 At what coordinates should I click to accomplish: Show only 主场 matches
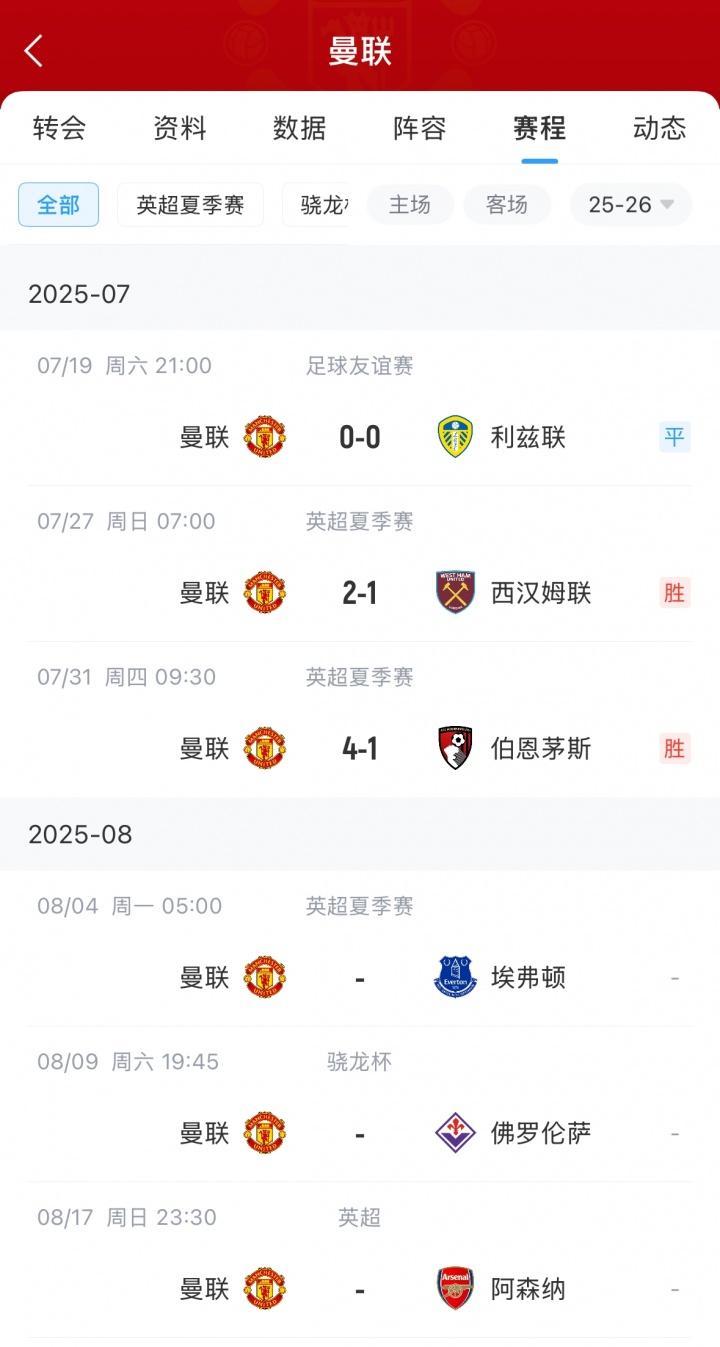click(410, 205)
